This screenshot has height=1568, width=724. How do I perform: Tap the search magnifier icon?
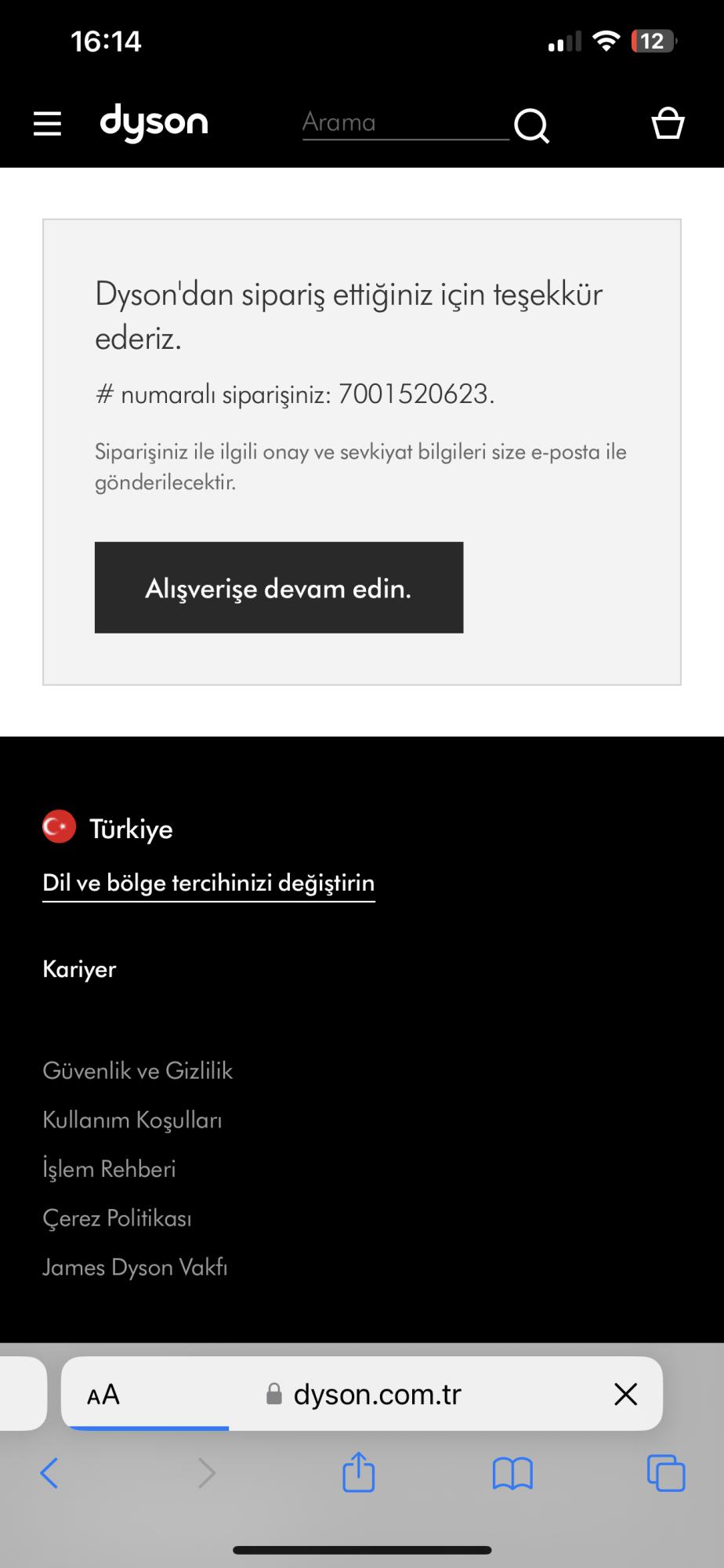click(531, 125)
